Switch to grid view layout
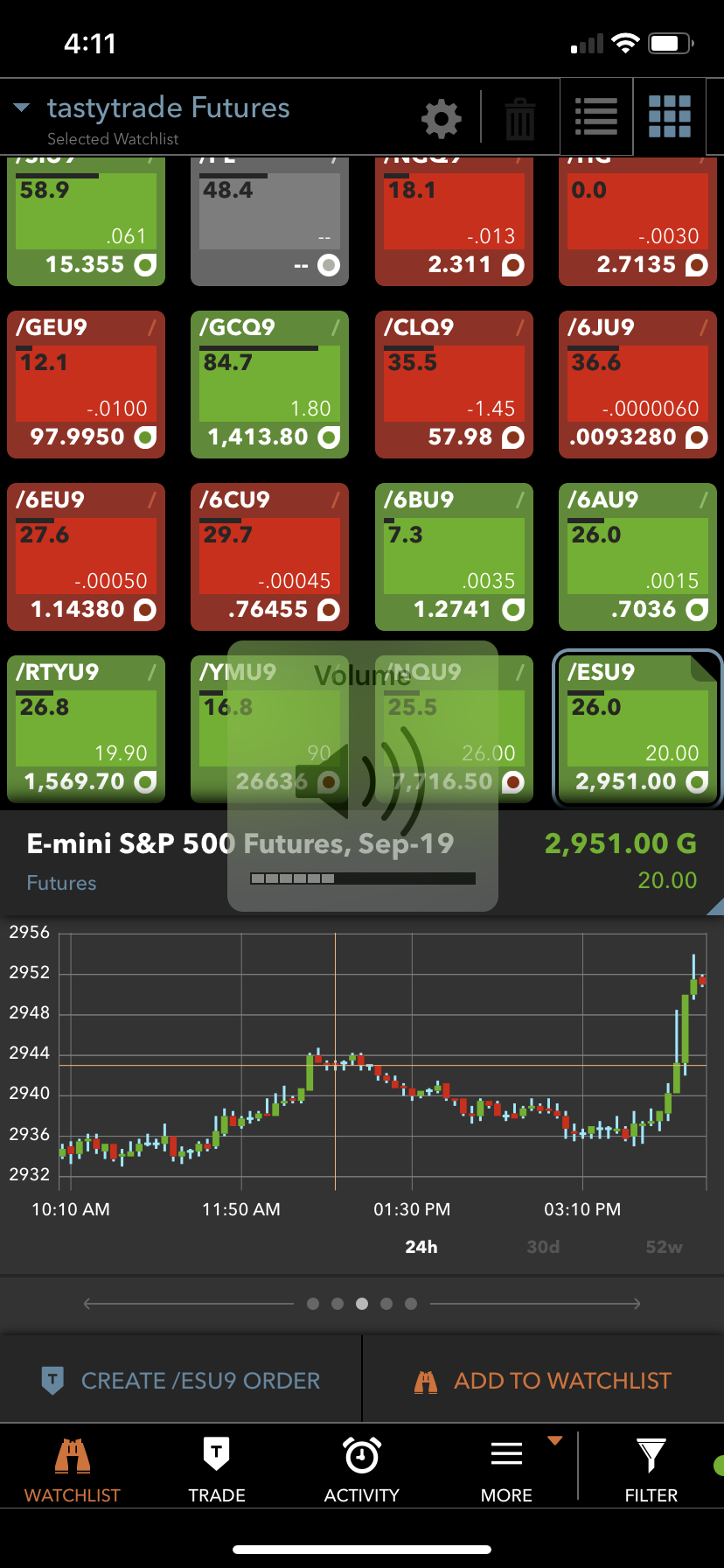724x1568 pixels. pyautogui.click(x=670, y=116)
